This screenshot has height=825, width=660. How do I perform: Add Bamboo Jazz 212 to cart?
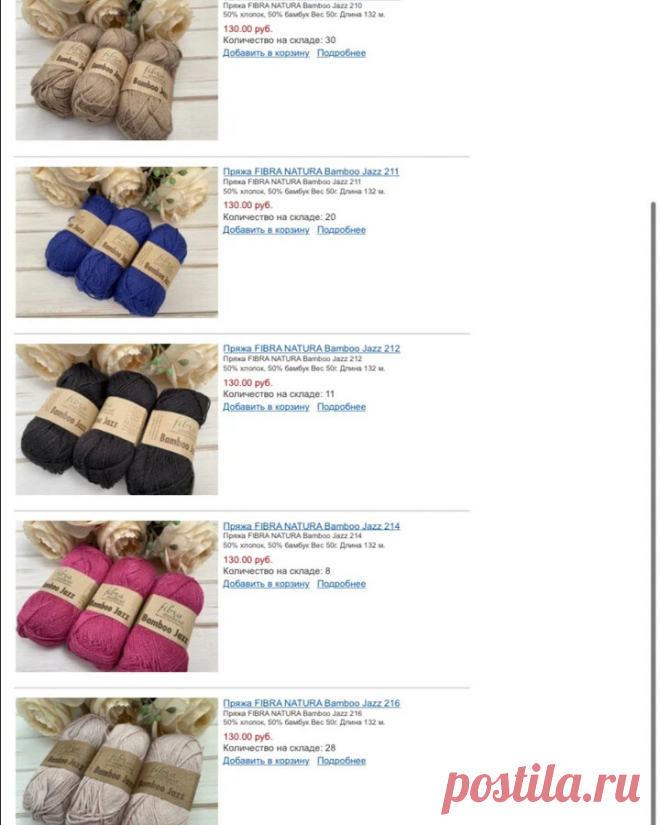(x=266, y=407)
